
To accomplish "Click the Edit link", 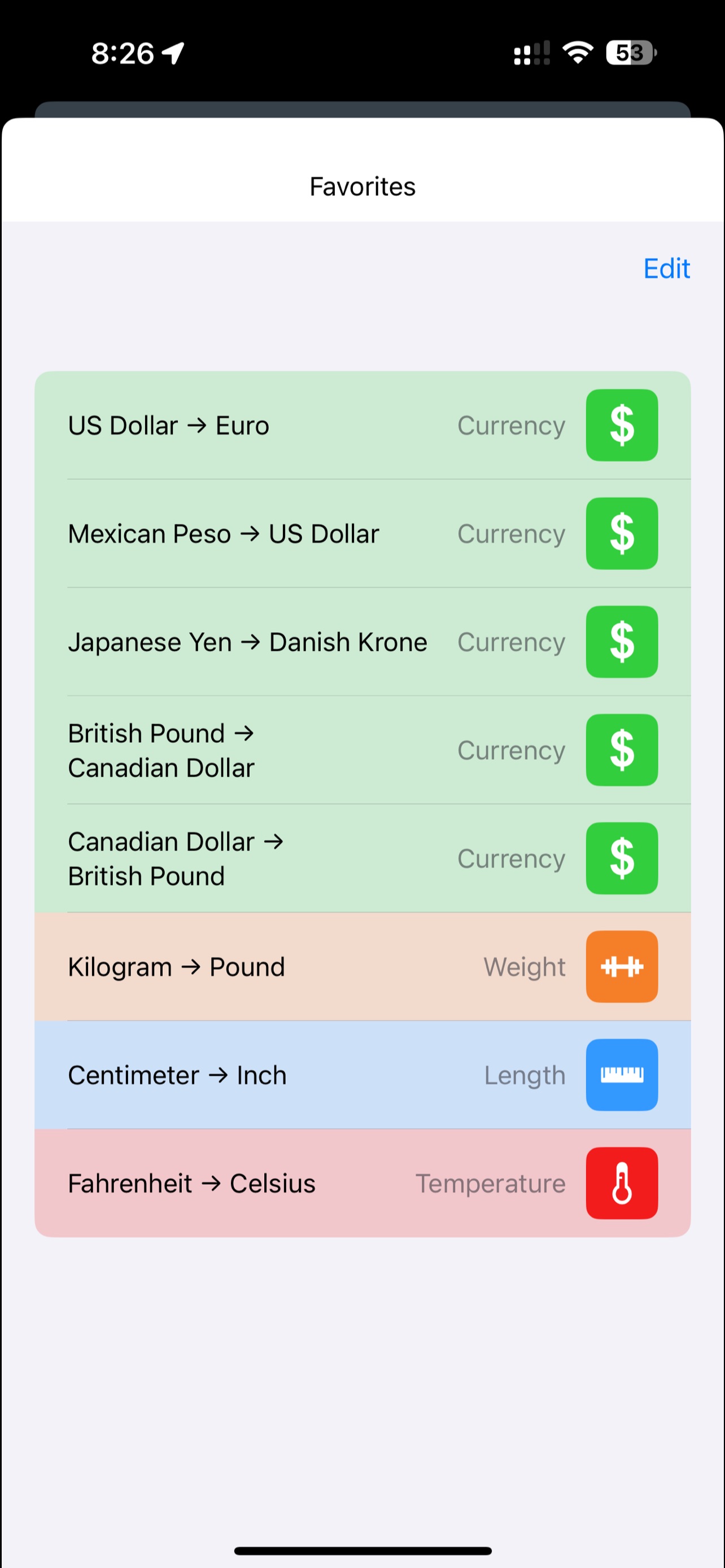I will [x=666, y=269].
